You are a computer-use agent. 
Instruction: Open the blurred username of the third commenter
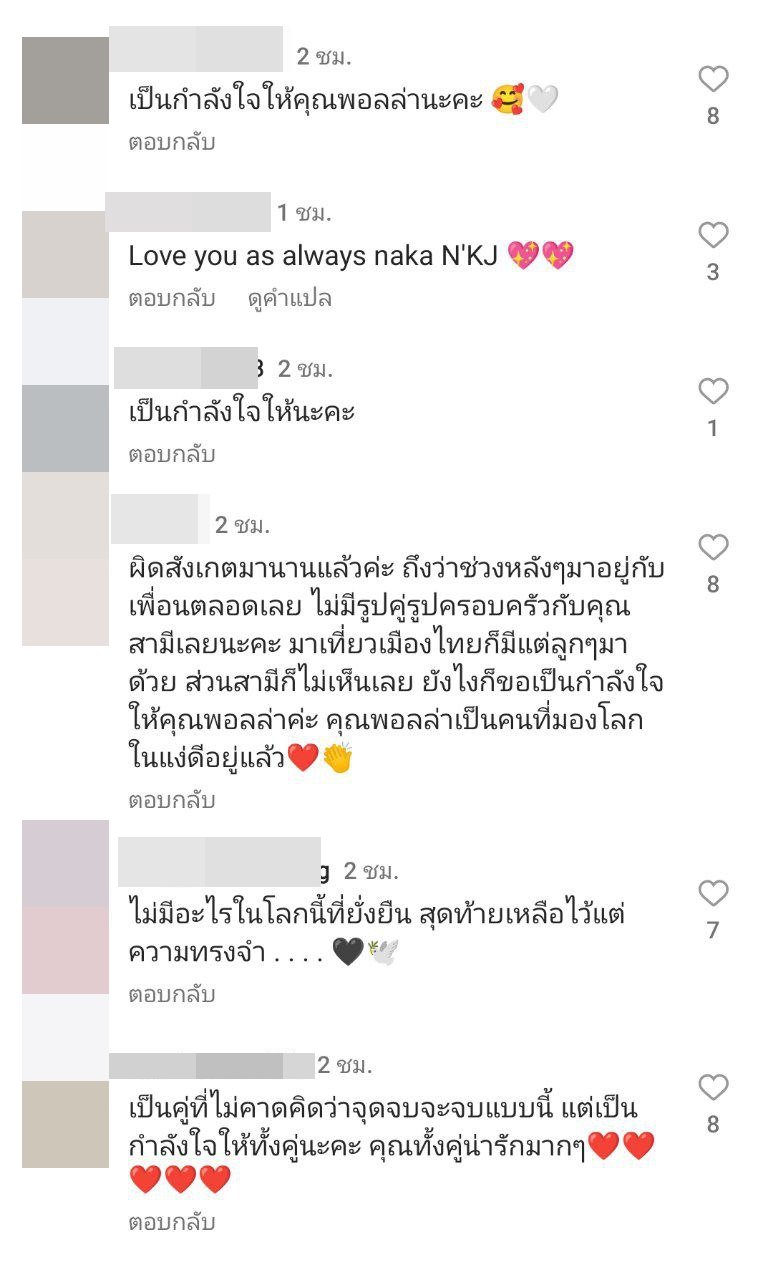pyautogui.click(x=190, y=368)
